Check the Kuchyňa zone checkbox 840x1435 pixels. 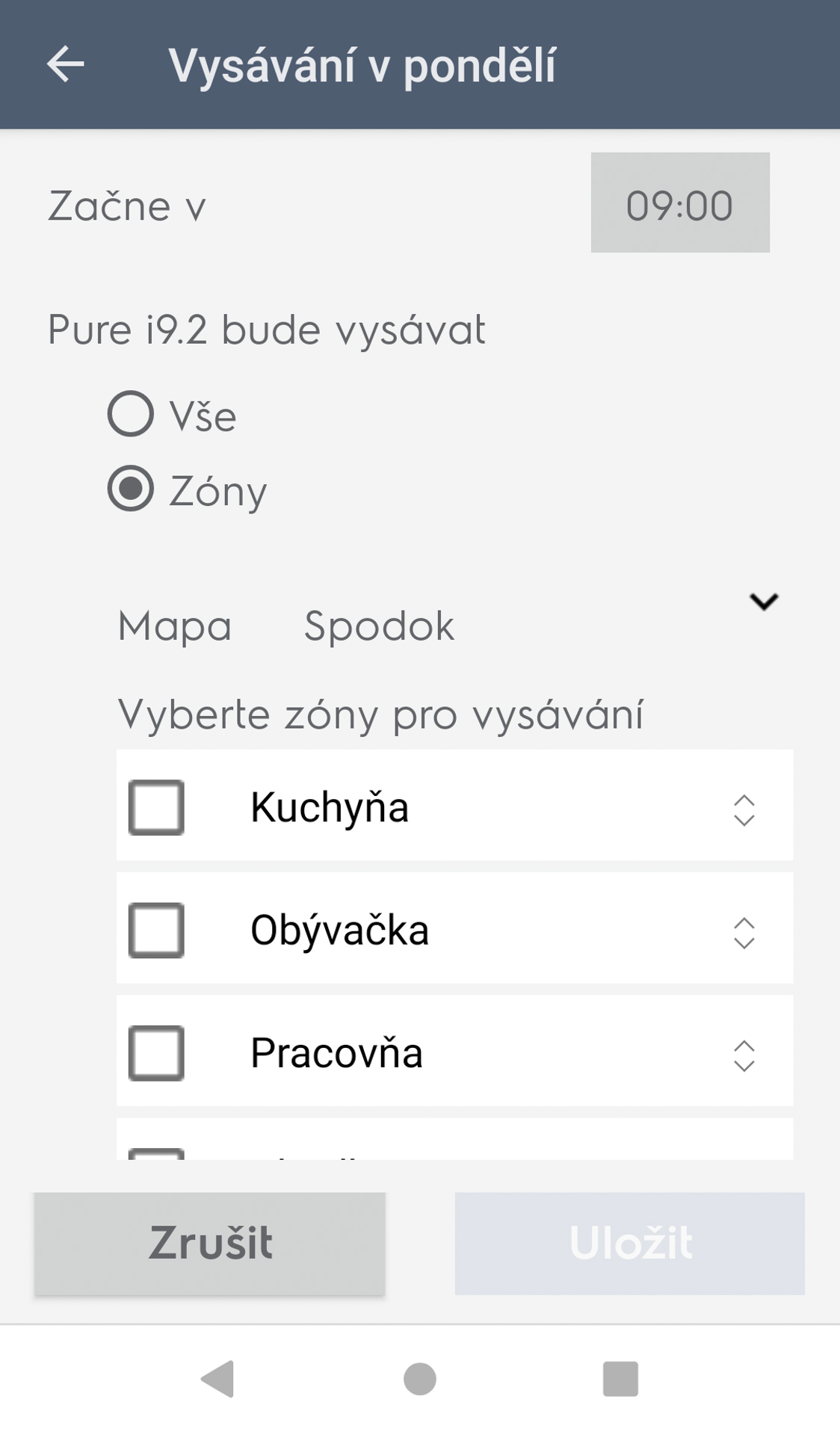156,807
